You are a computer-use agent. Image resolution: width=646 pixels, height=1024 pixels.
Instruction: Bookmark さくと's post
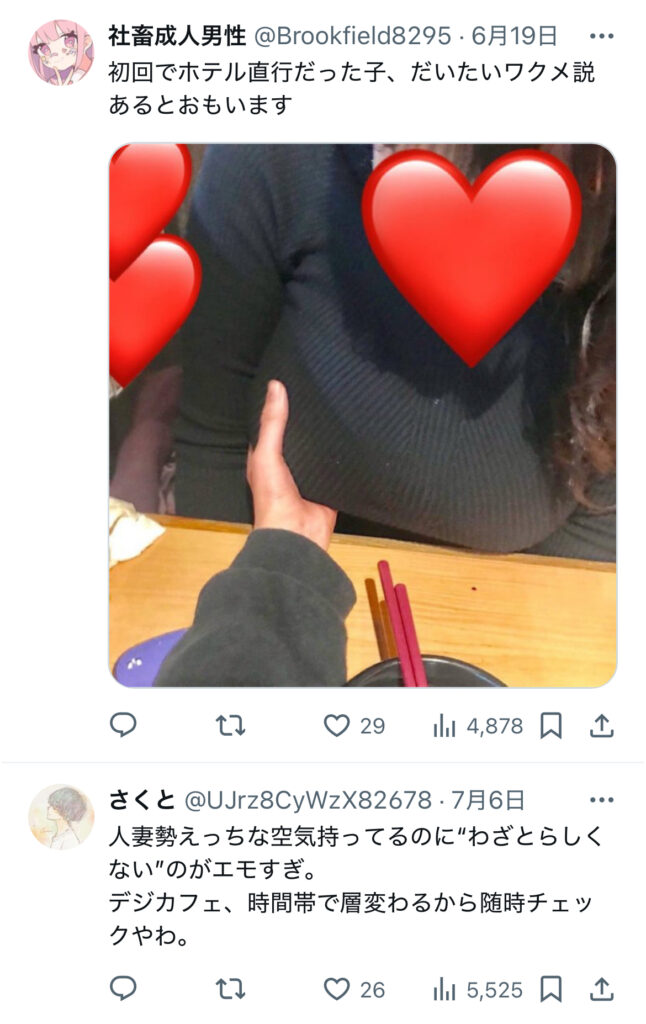[x=551, y=989]
